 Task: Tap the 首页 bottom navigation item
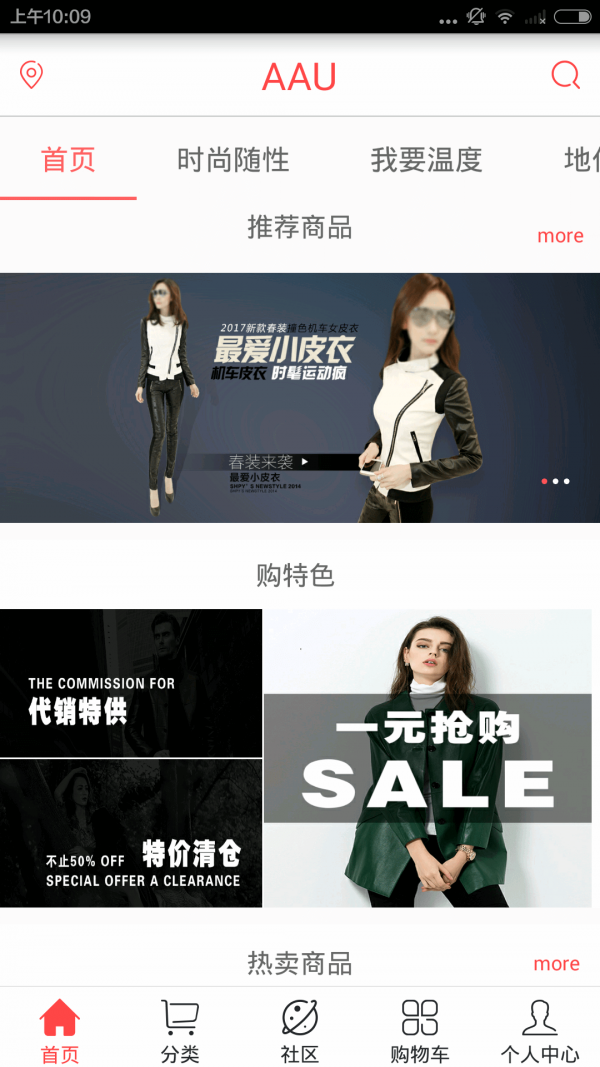pos(60,1030)
